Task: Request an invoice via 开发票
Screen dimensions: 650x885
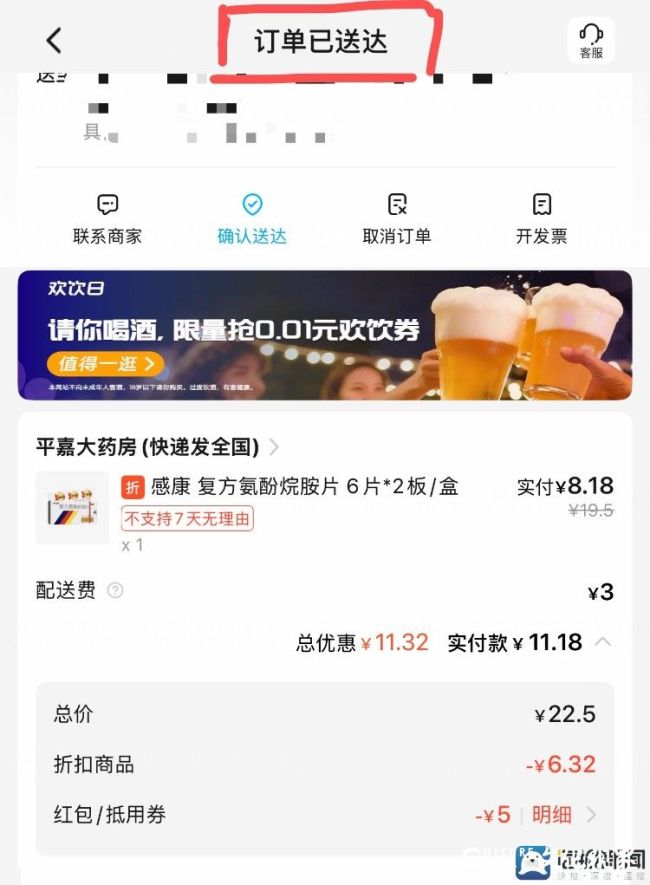Action: click(x=541, y=219)
